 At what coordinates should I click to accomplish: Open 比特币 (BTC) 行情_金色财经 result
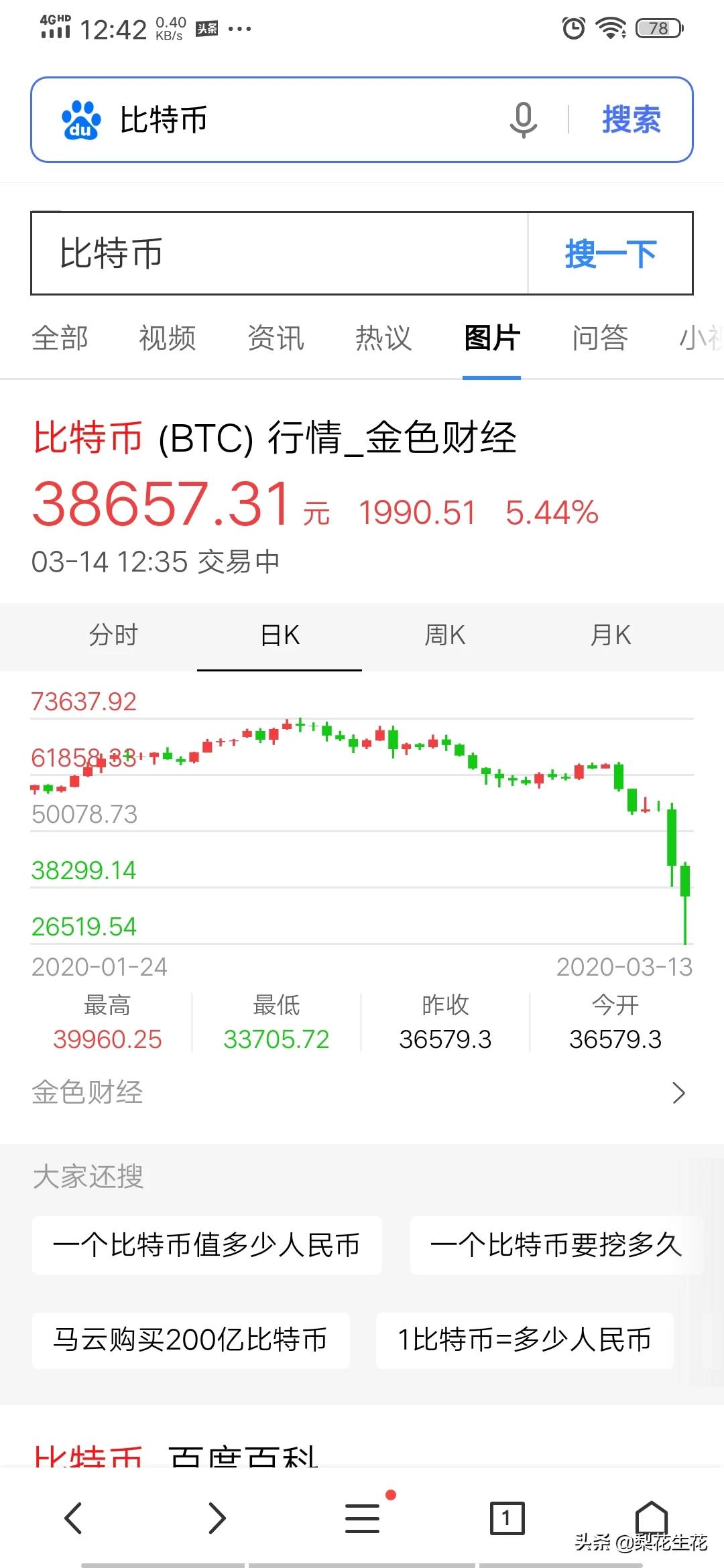[x=275, y=438]
